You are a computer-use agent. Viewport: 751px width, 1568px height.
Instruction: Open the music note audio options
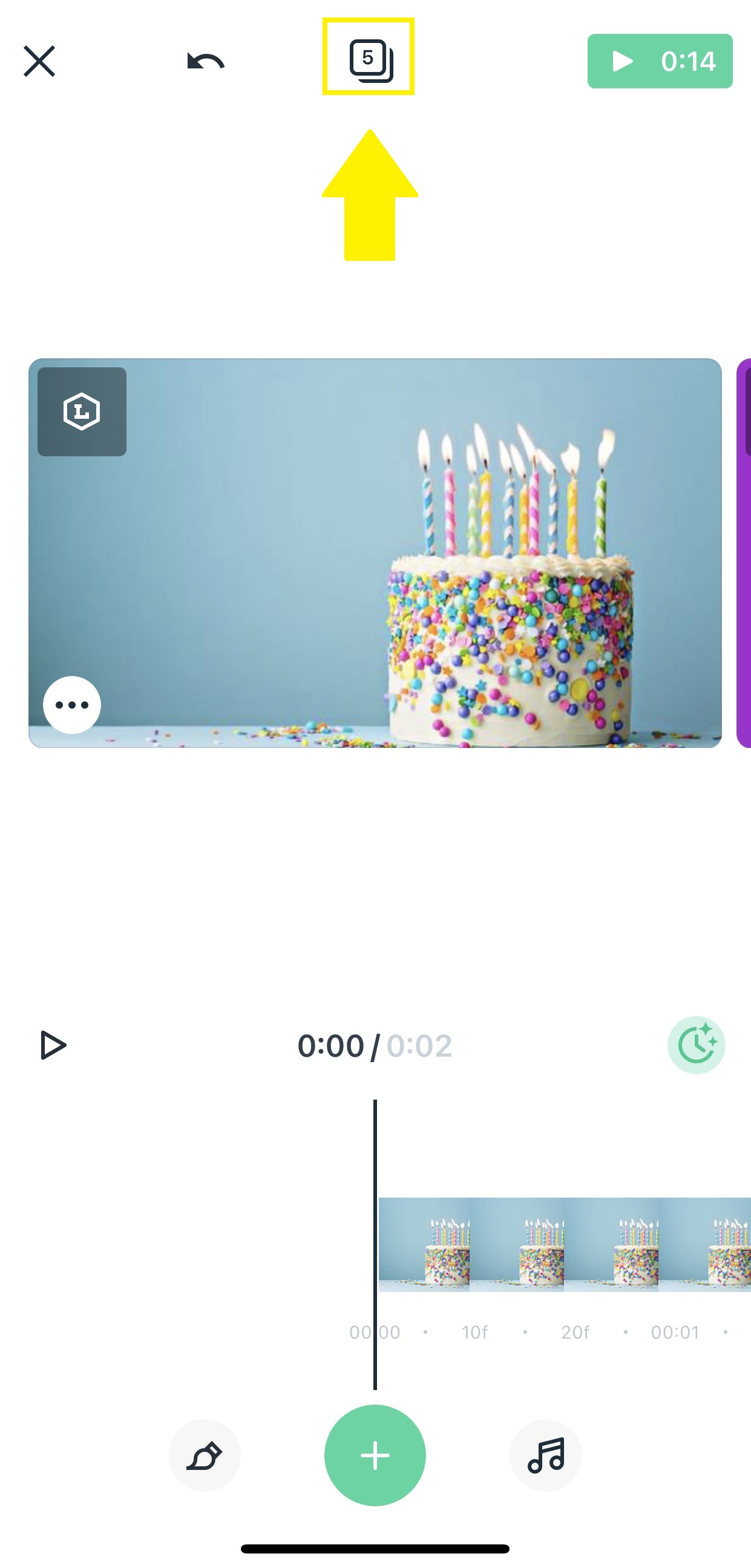click(546, 1455)
